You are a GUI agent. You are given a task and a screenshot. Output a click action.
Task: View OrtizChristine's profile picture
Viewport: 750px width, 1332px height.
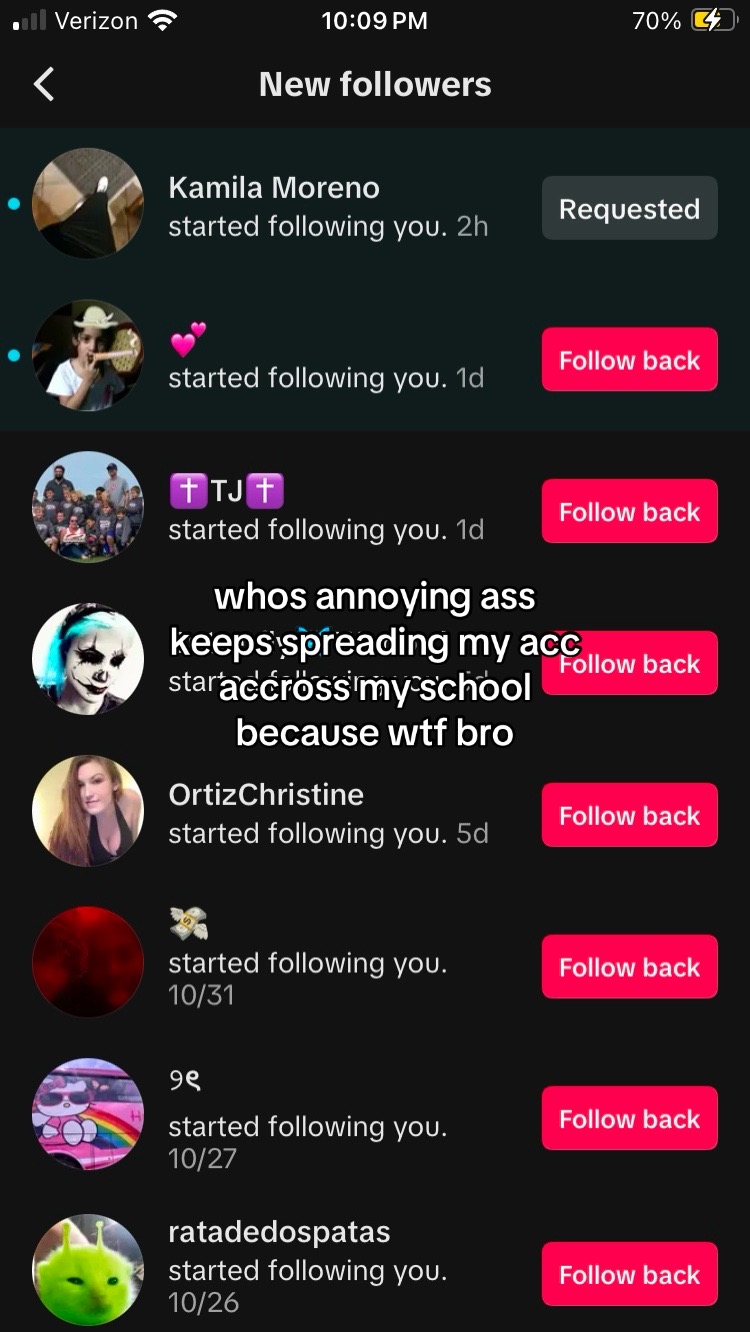click(x=88, y=811)
